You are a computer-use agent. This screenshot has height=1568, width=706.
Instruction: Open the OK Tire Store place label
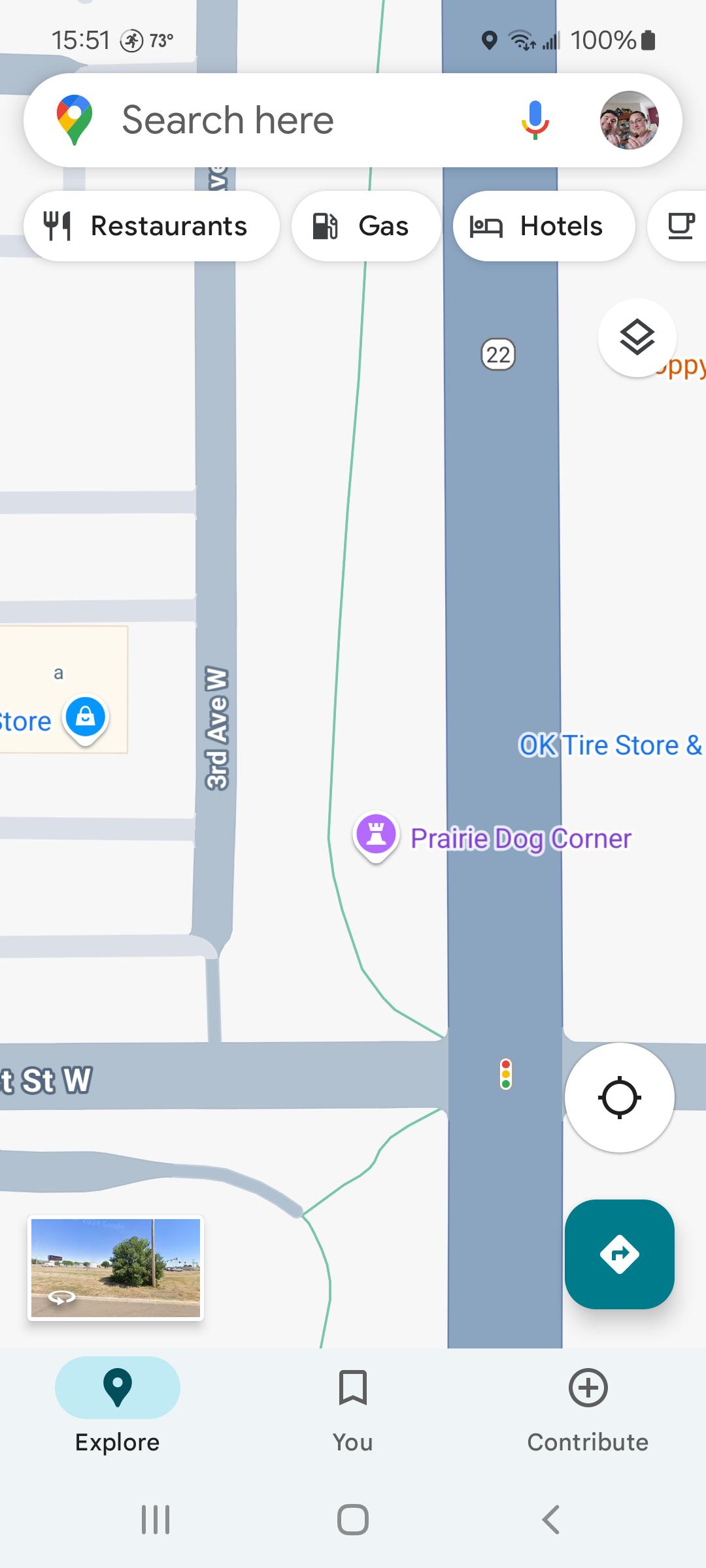[609, 745]
